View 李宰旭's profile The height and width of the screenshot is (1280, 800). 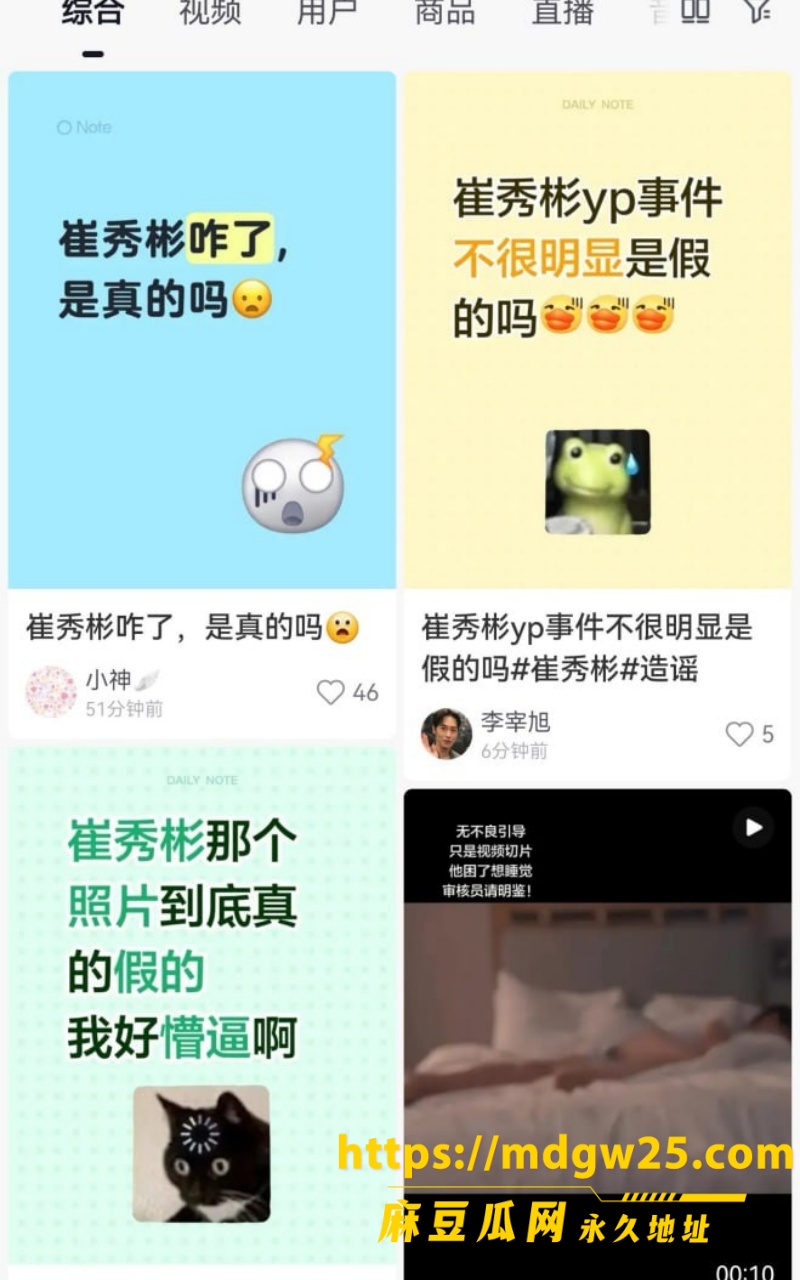coord(447,734)
